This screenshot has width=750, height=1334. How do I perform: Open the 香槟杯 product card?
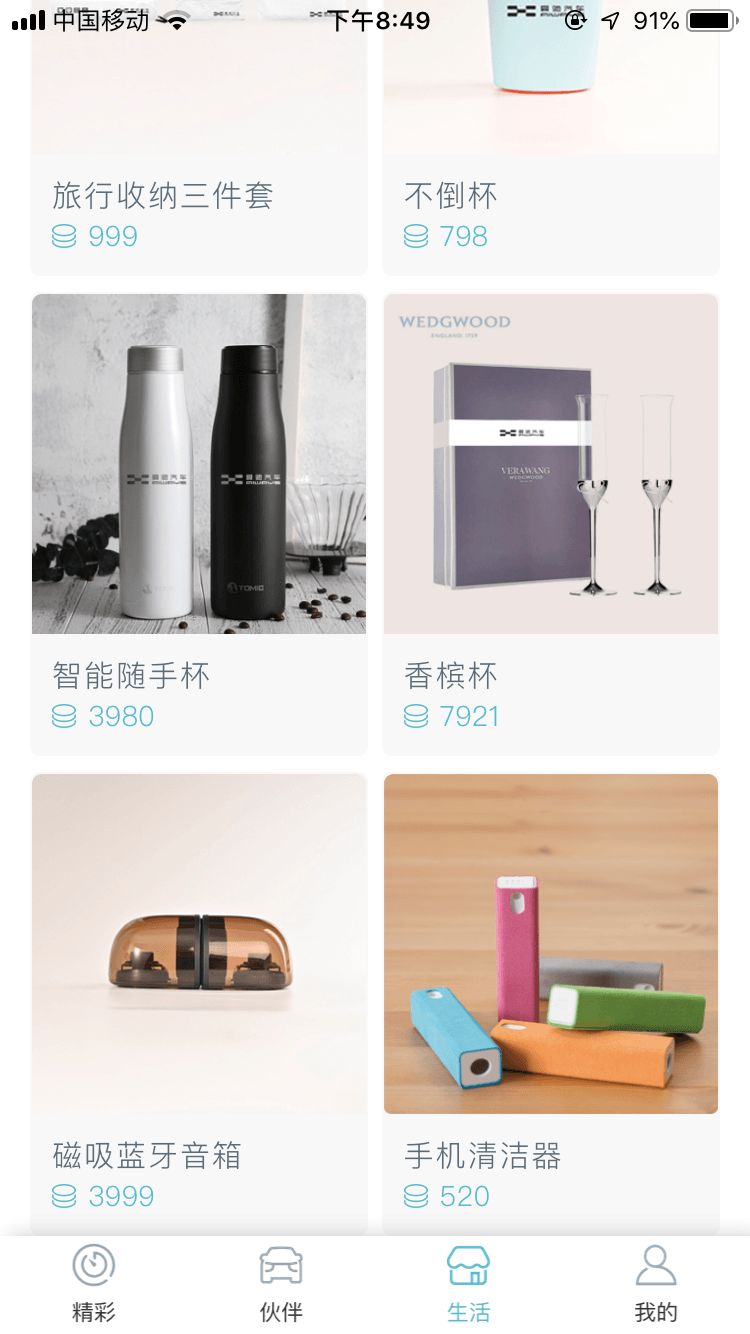[x=551, y=524]
